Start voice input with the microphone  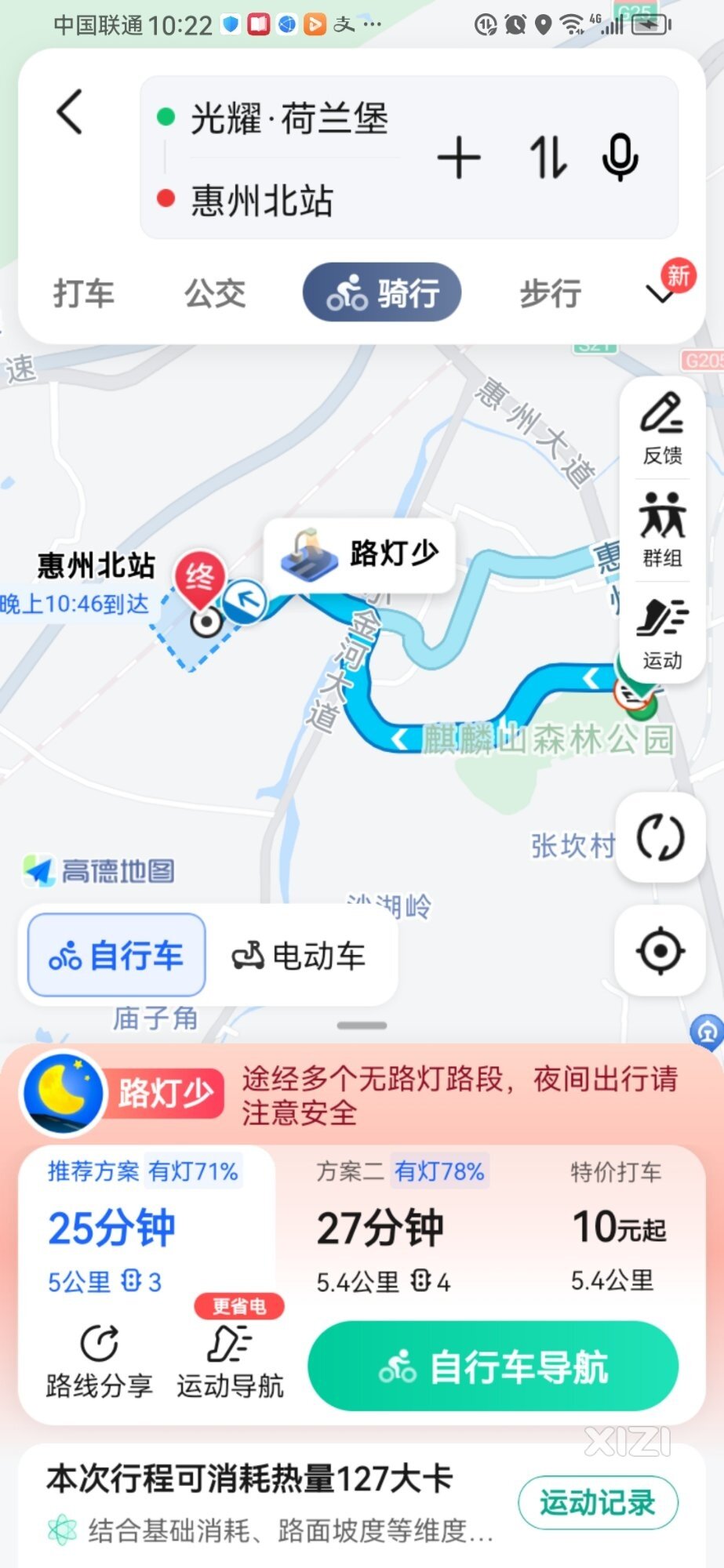(x=620, y=158)
